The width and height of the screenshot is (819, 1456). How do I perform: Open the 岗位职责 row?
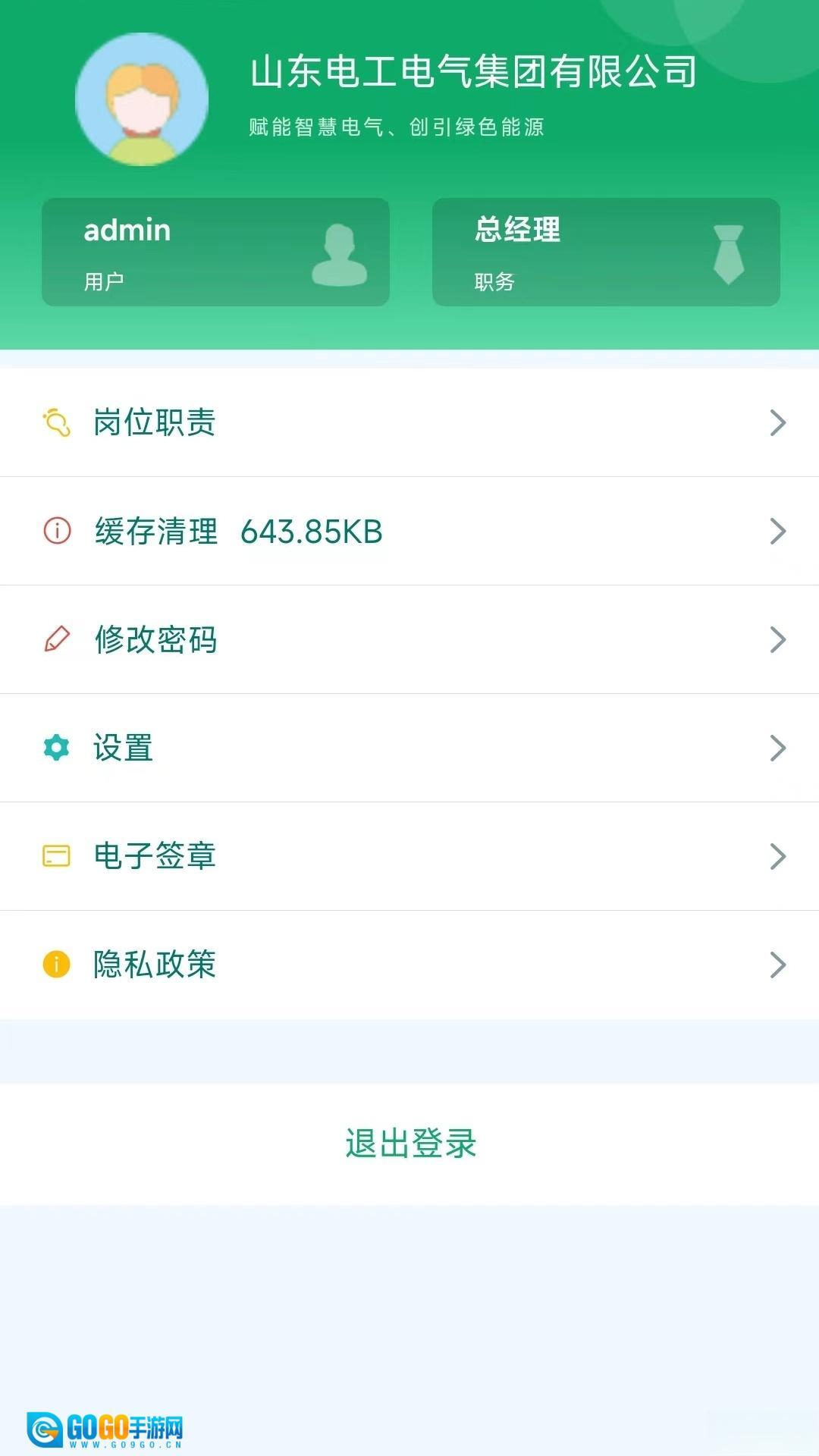(409, 422)
